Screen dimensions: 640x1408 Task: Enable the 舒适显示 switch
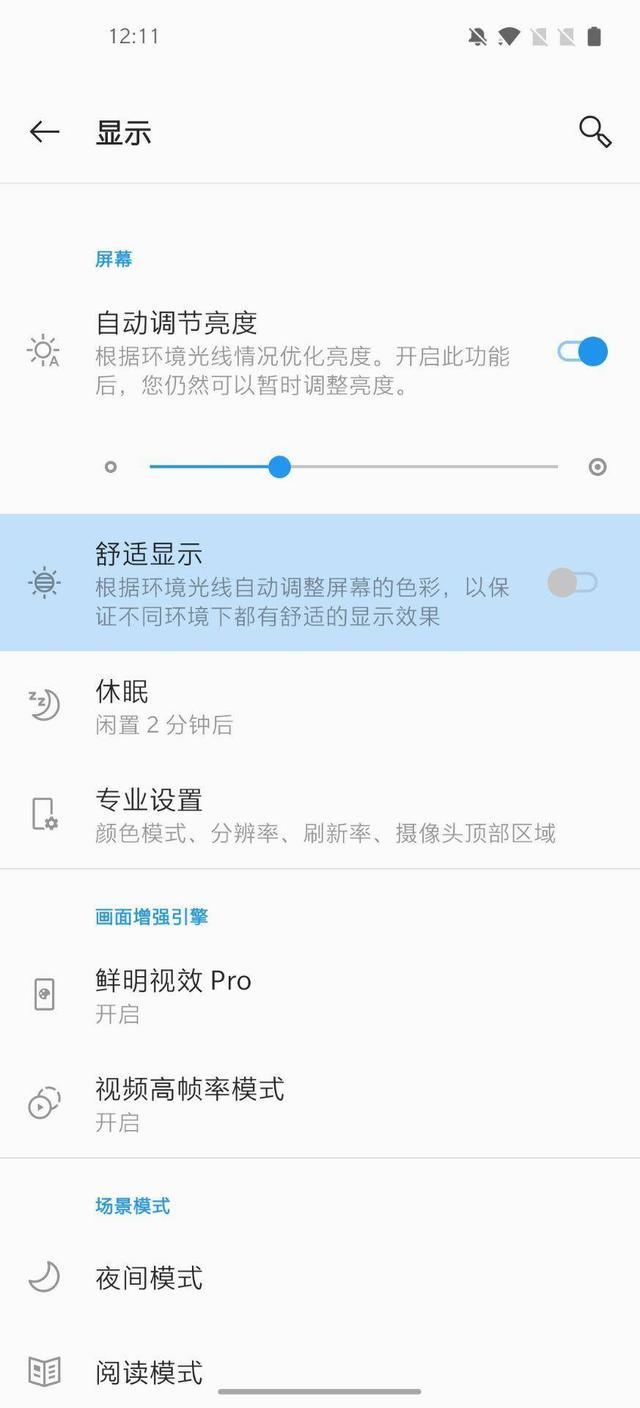click(572, 583)
